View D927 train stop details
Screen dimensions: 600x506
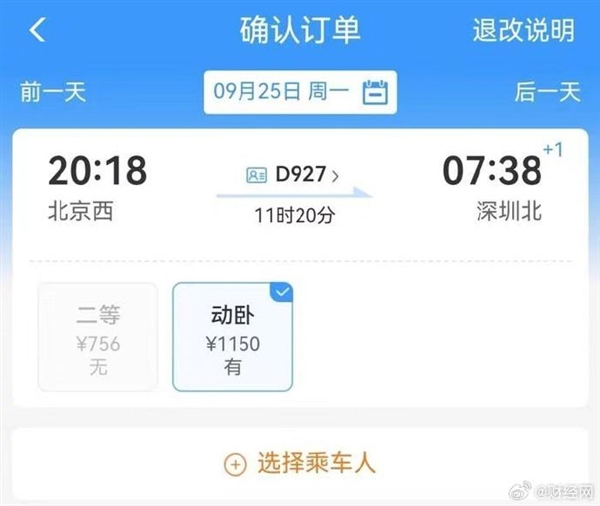(x=295, y=175)
